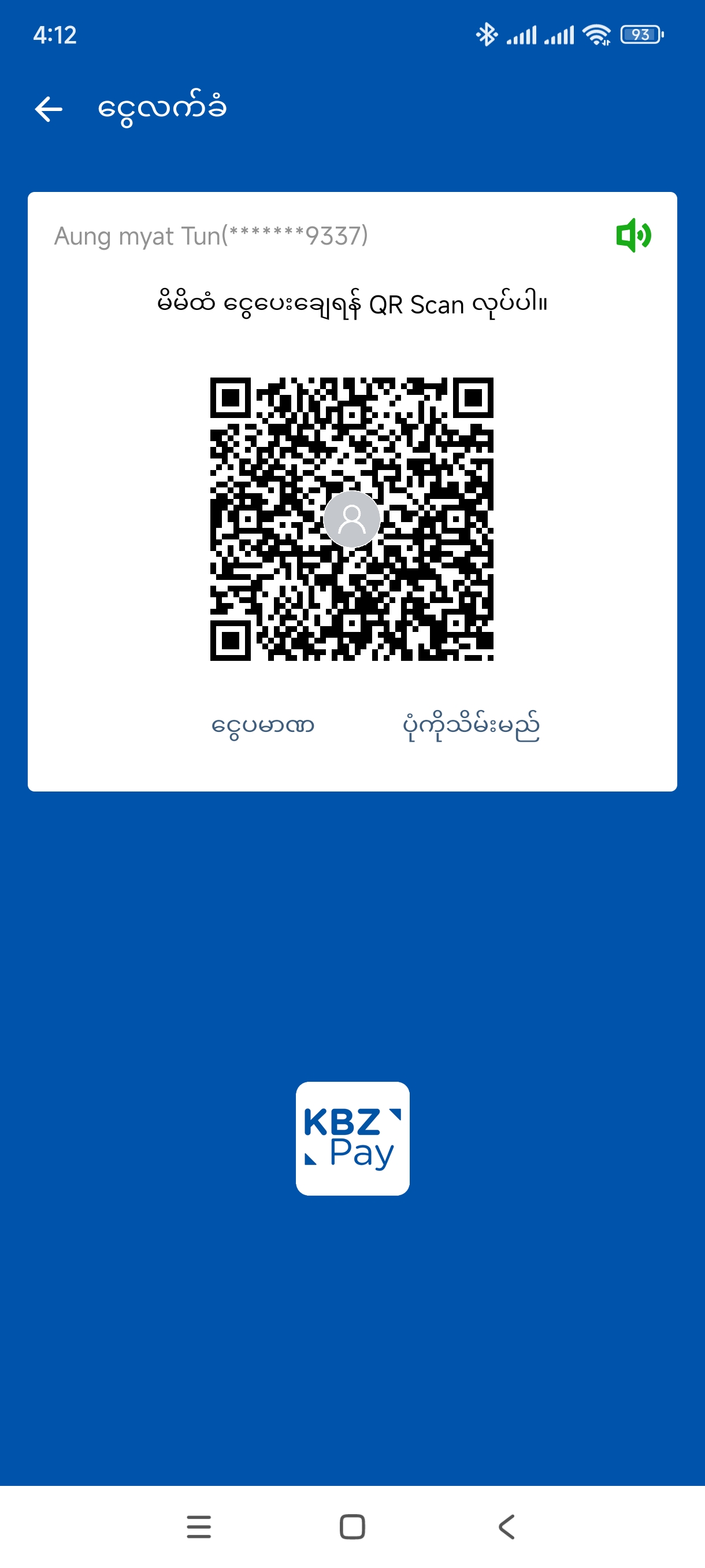705x1568 pixels.
Task: Tap ငွေပမာဏ to set amount
Action: click(263, 726)
